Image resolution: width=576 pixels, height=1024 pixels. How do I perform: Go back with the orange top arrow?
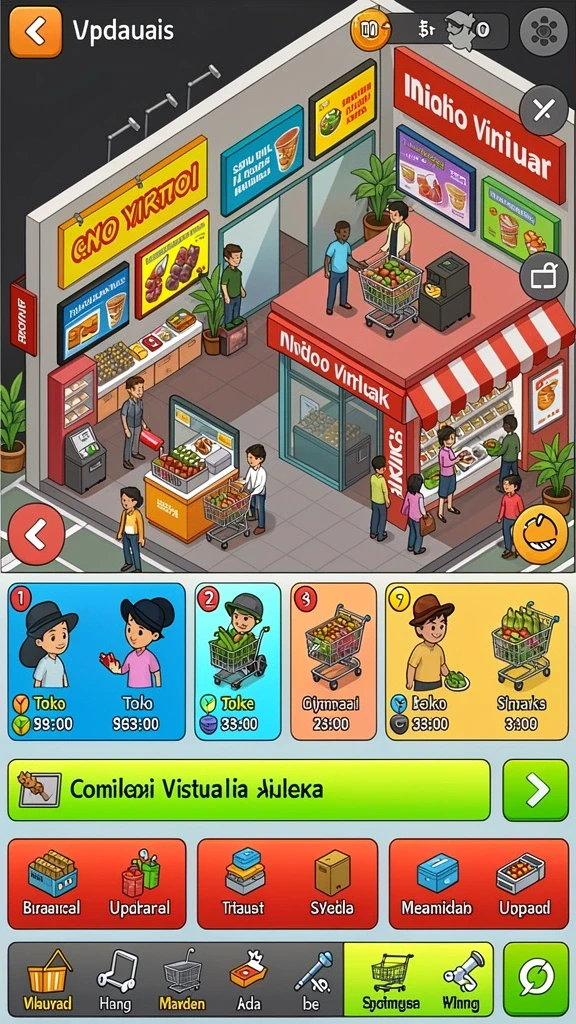[35, 31]
